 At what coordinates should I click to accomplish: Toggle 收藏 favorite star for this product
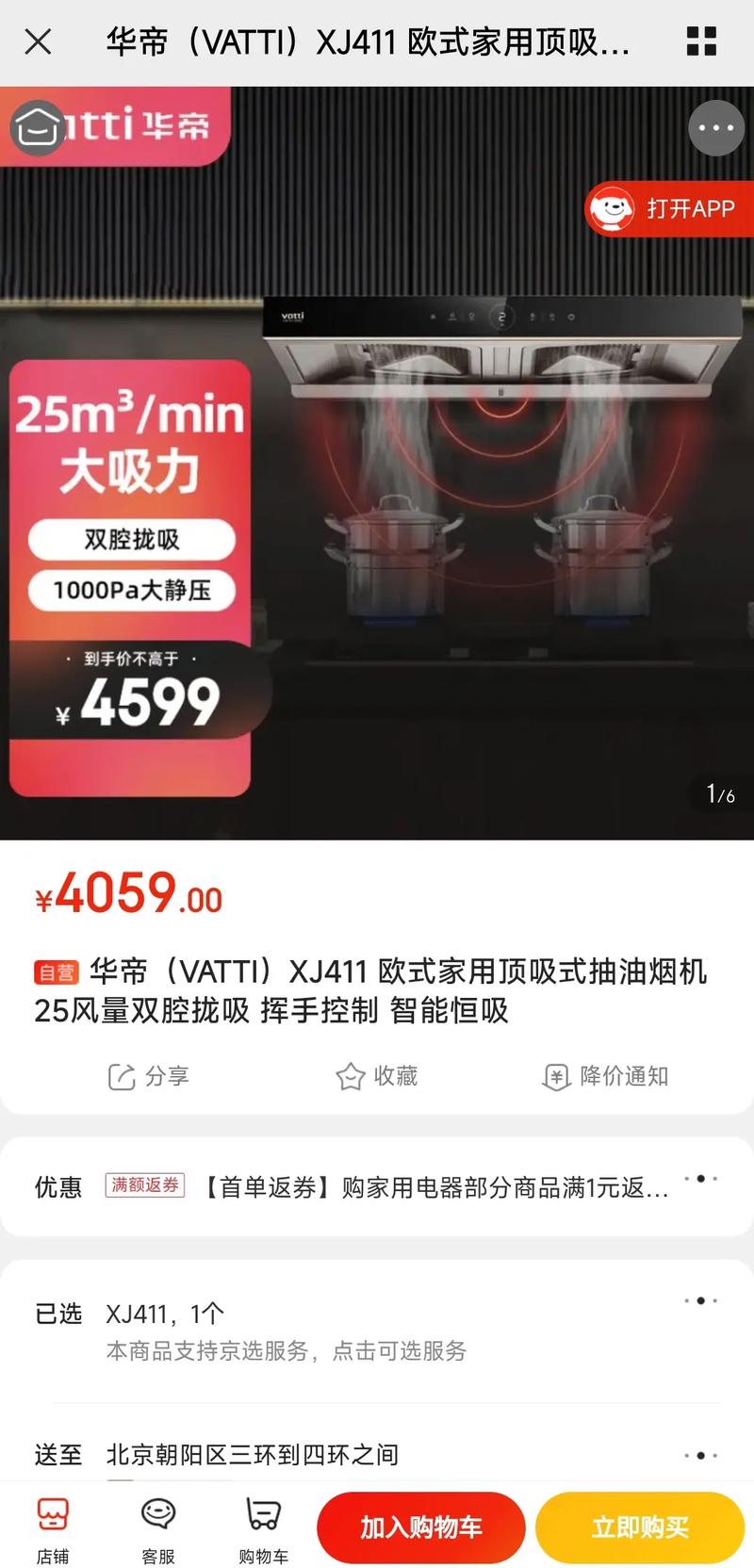point(380,1076)
